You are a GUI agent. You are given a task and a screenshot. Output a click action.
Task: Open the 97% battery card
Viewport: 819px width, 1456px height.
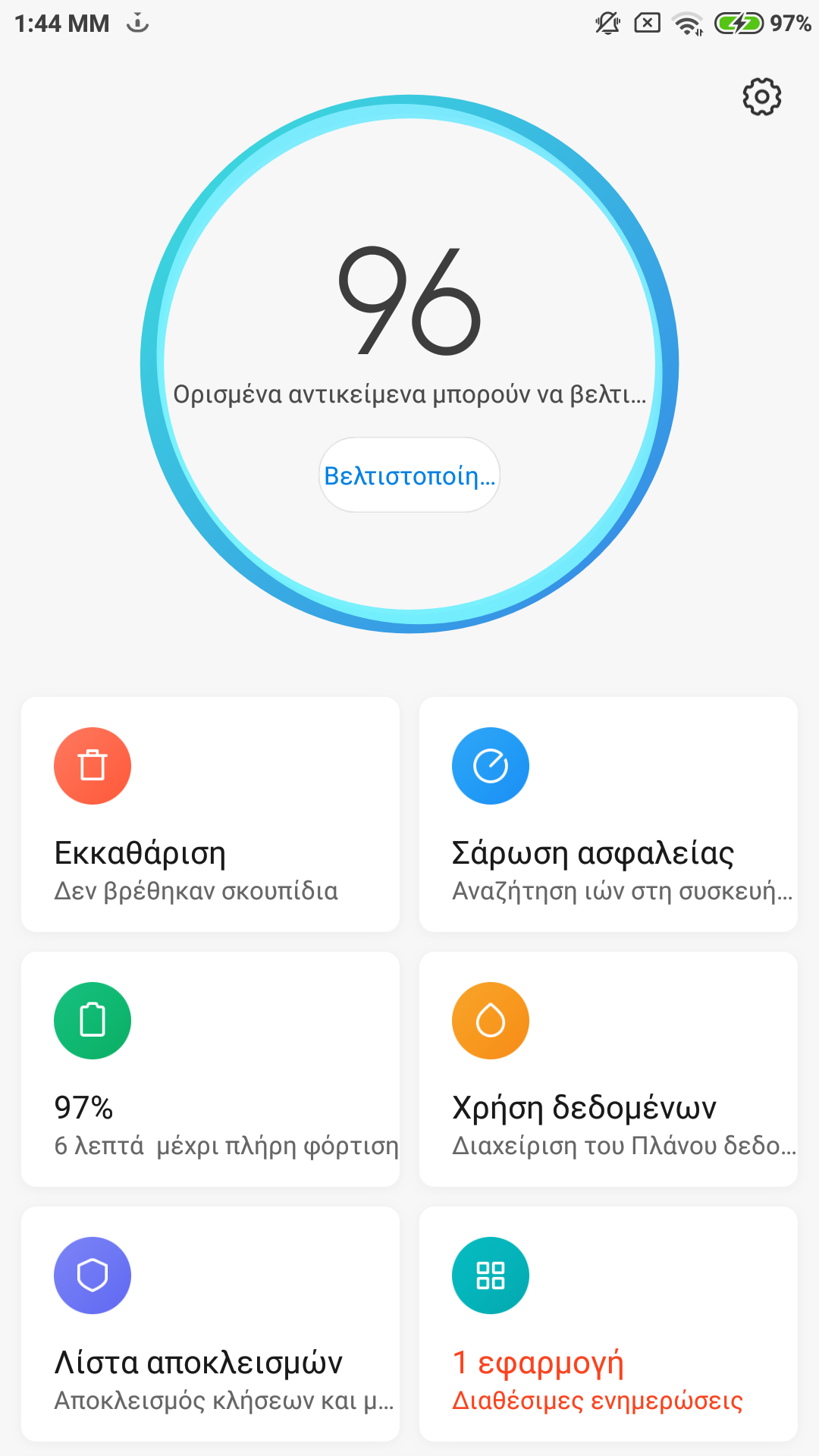coord(210,1069)
